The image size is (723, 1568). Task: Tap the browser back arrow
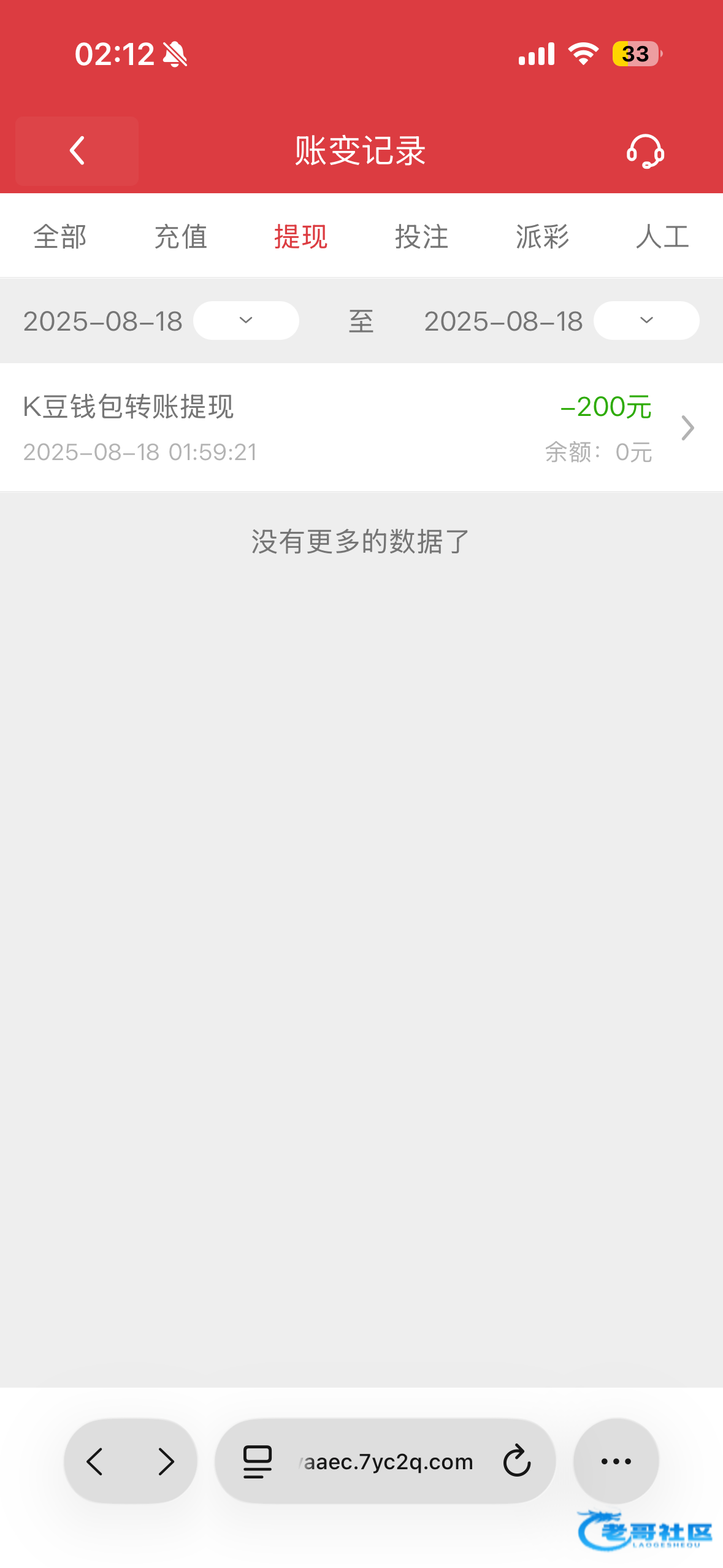click(x=95, y=1461)
